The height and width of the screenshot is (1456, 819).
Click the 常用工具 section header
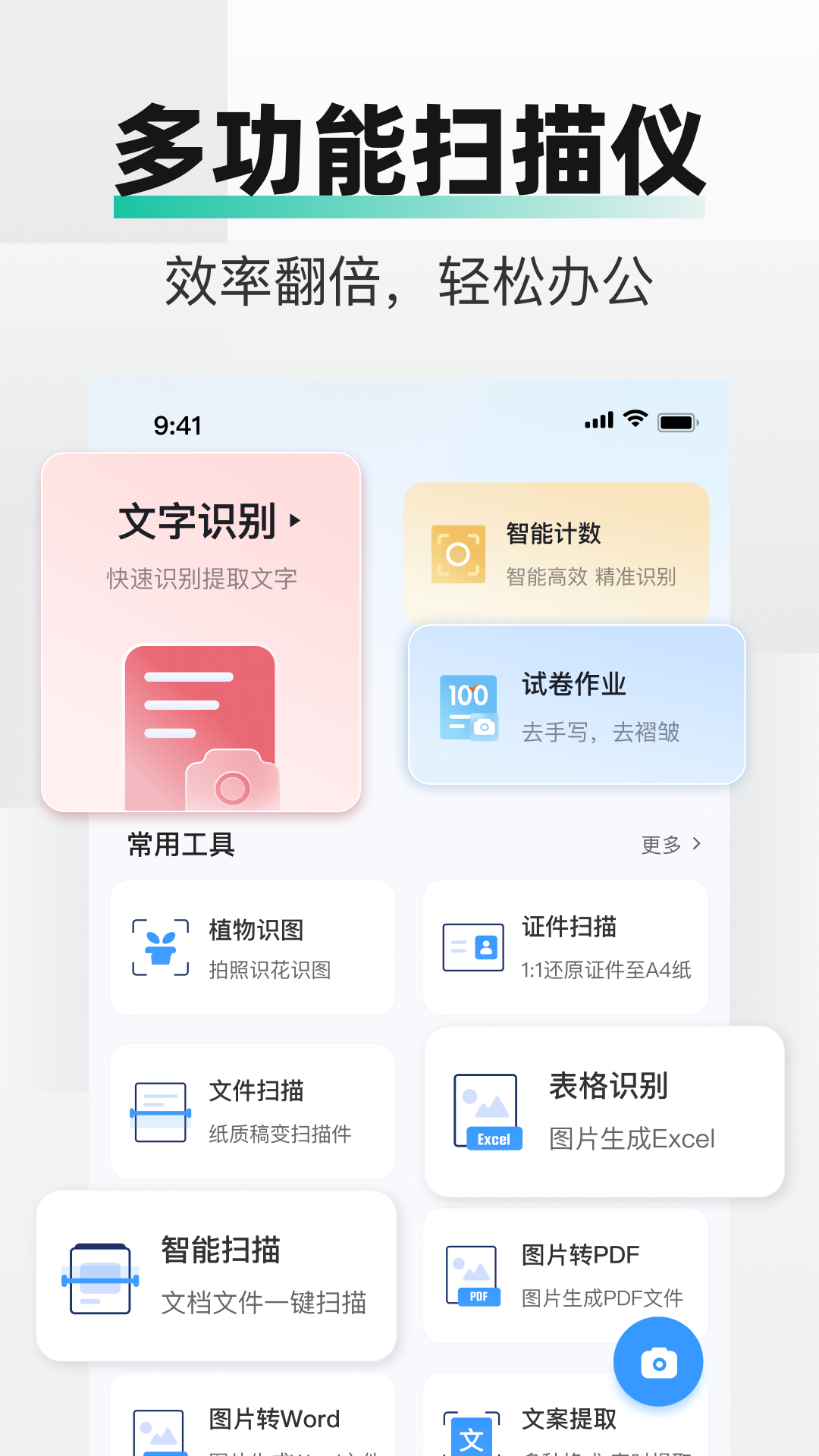click(x=180, y=844)
